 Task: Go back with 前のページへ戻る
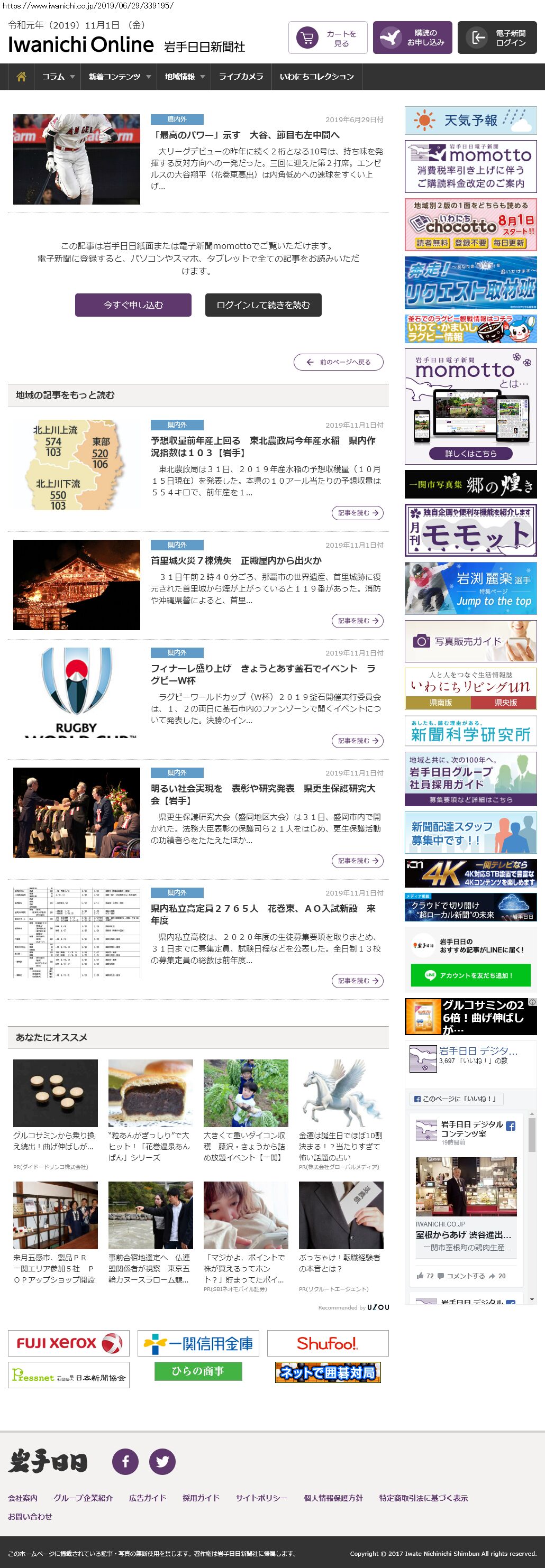pyautogui.click(x=339, y=362)
